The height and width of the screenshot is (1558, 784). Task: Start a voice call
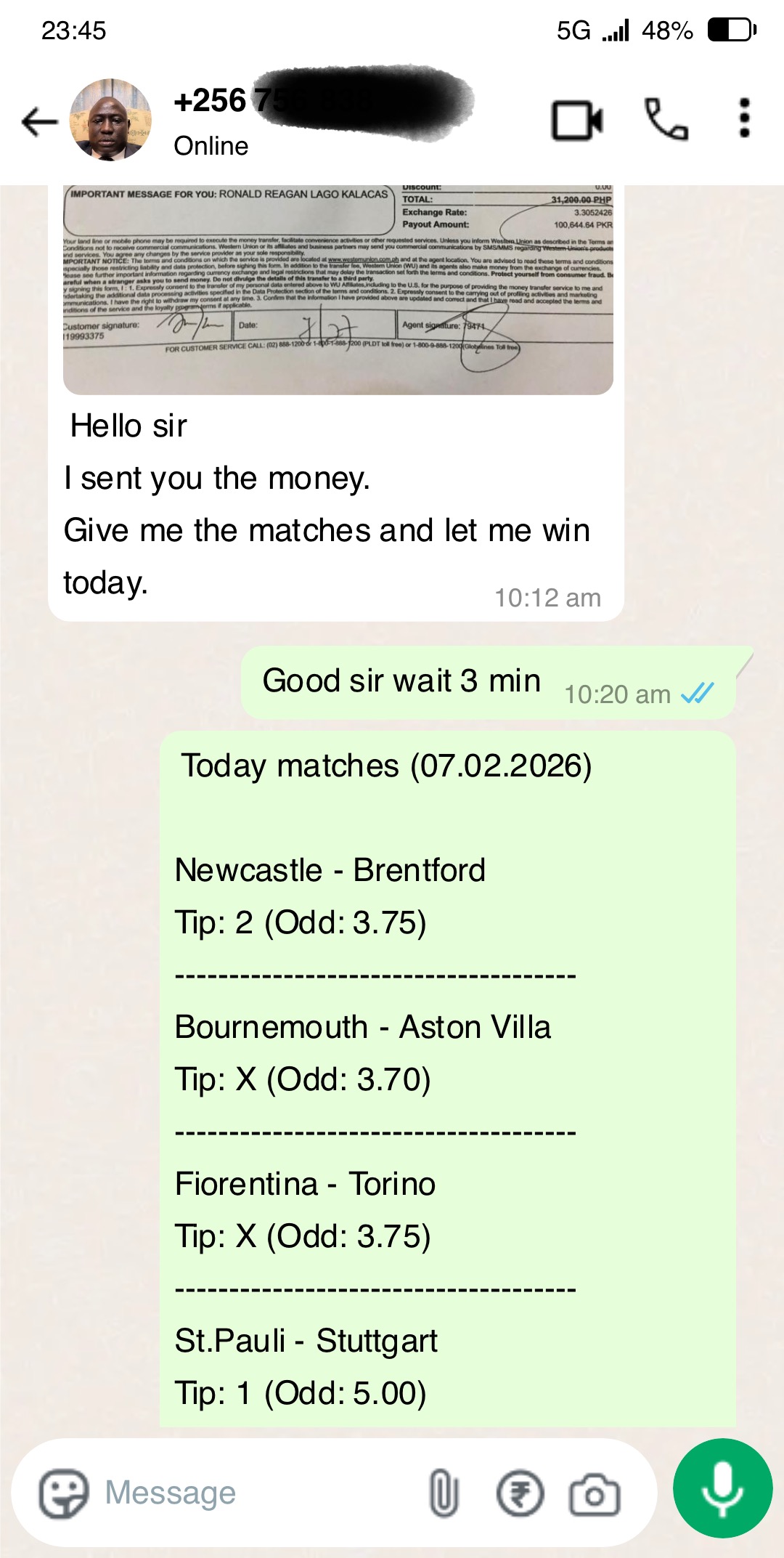666,120
